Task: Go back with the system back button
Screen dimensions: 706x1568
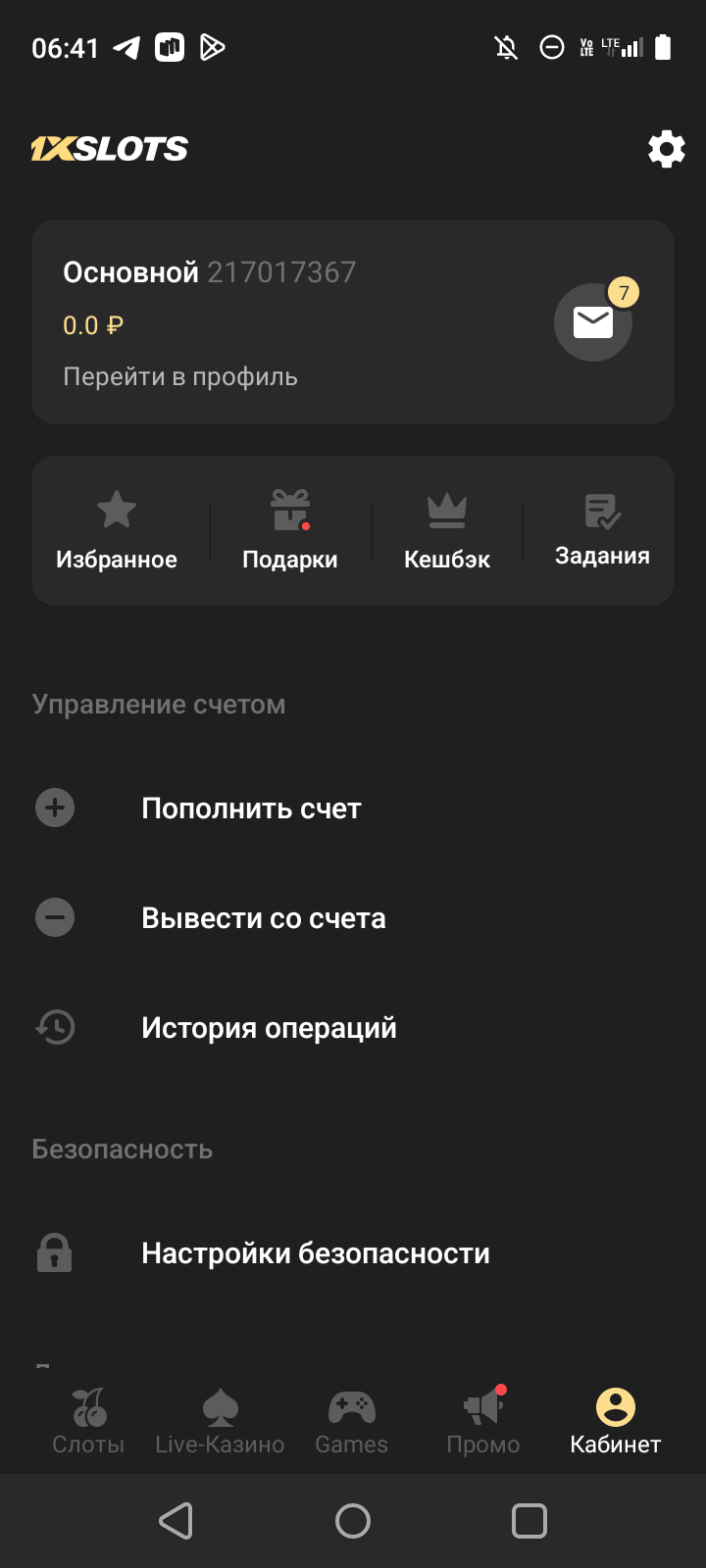Action: [x=176, y=1521]
